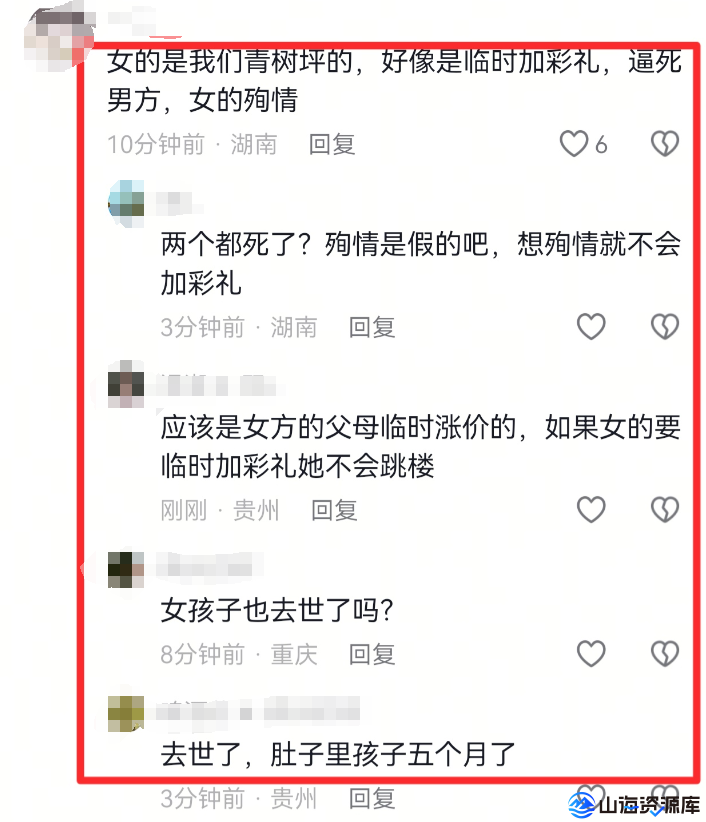Like the comment about 女方的父母临时涨价

pos(592,510)
